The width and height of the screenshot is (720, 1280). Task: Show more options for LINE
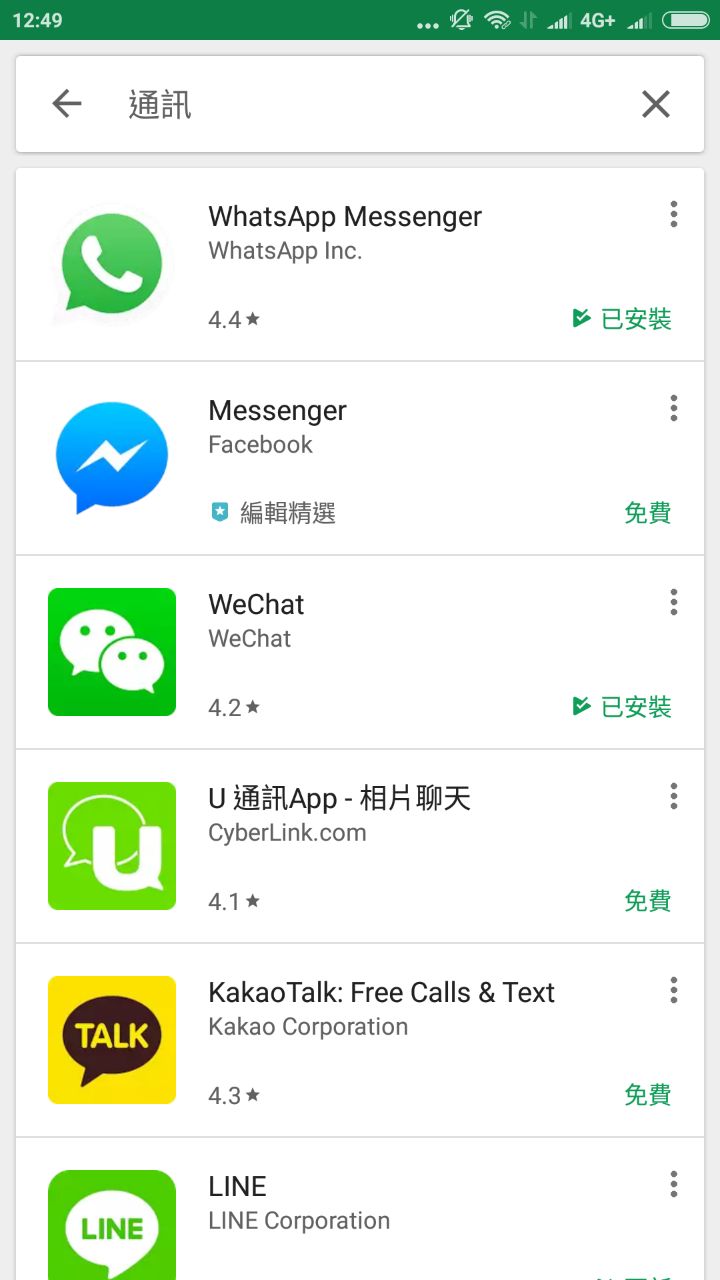[x=674, y=1184]
